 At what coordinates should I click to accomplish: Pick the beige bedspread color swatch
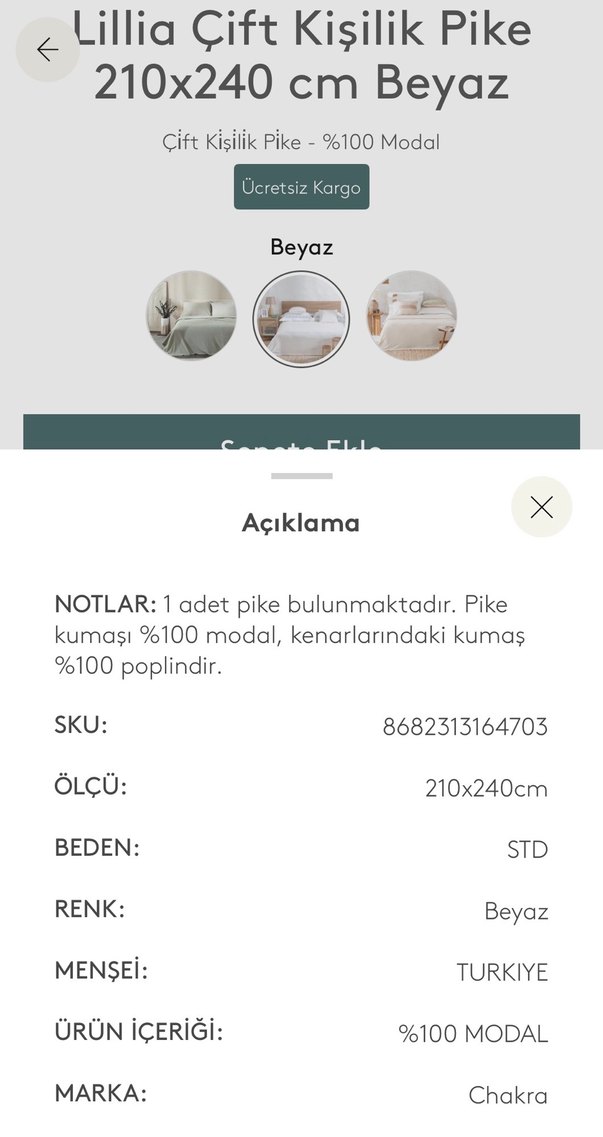pos(411,316)
